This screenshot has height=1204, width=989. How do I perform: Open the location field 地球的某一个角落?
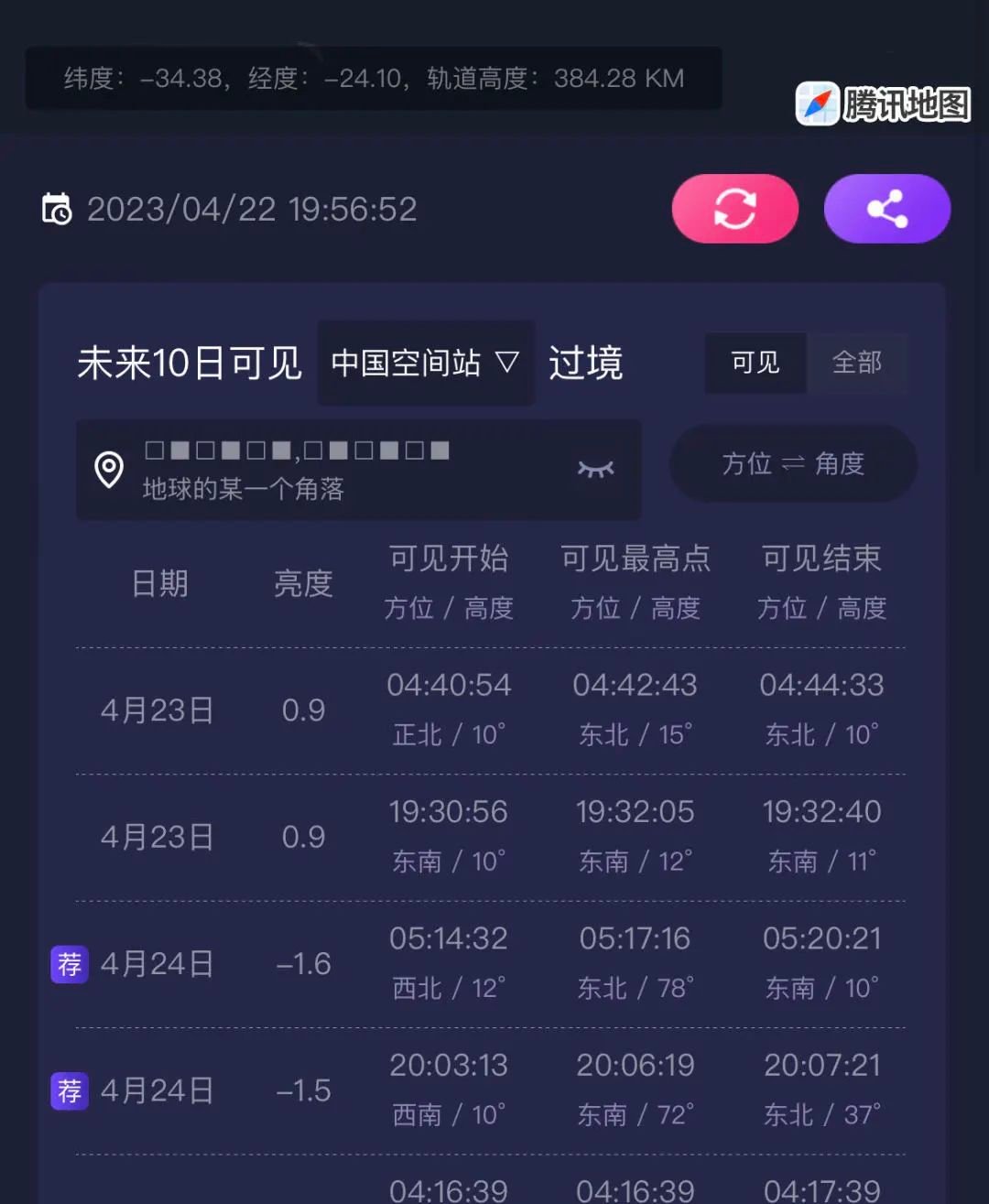302,470
